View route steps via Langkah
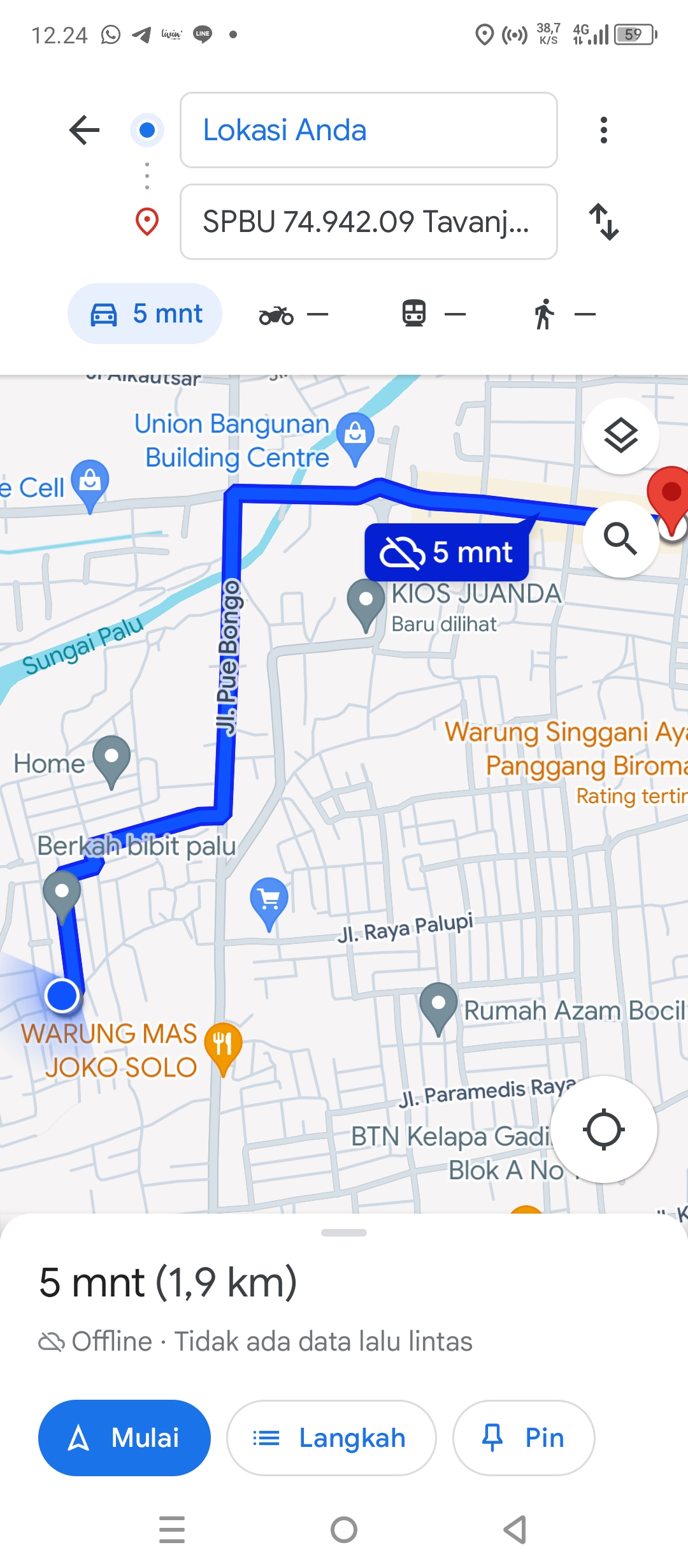 [x=331, y=1438]
